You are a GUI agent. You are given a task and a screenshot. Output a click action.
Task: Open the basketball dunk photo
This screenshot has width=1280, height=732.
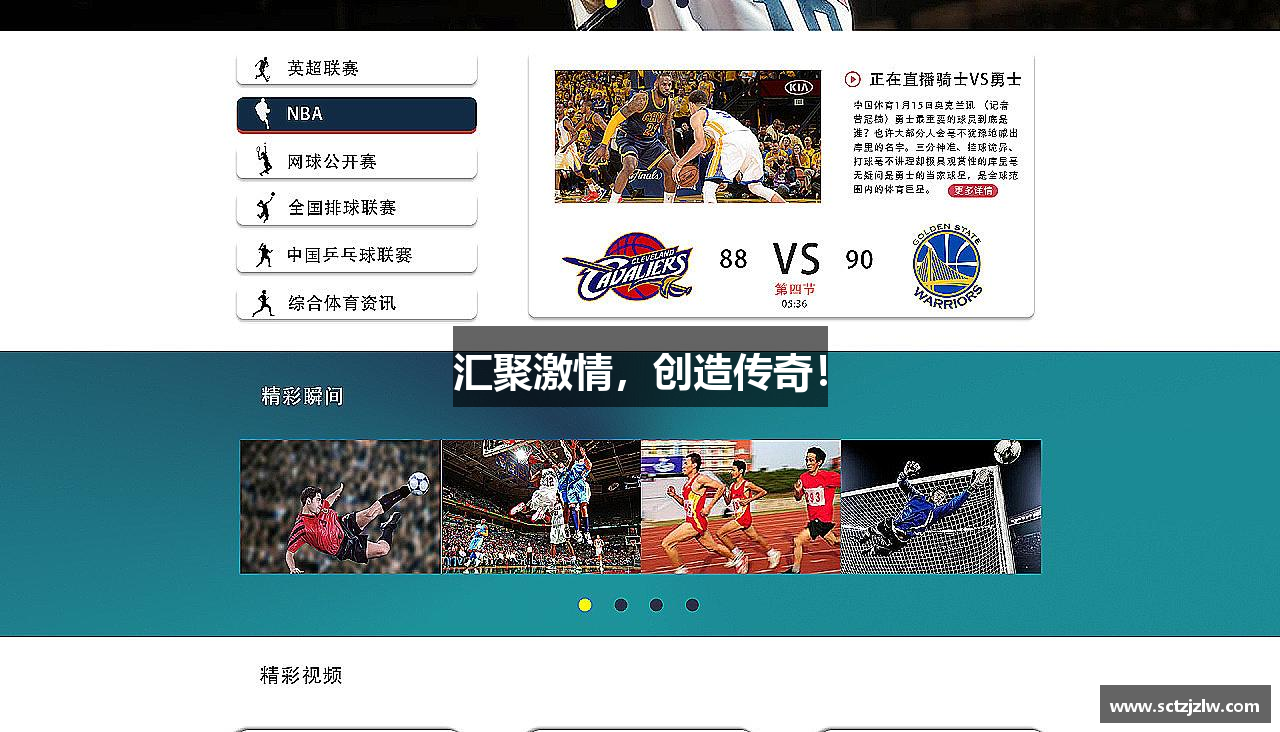click(x=541, y=507)
